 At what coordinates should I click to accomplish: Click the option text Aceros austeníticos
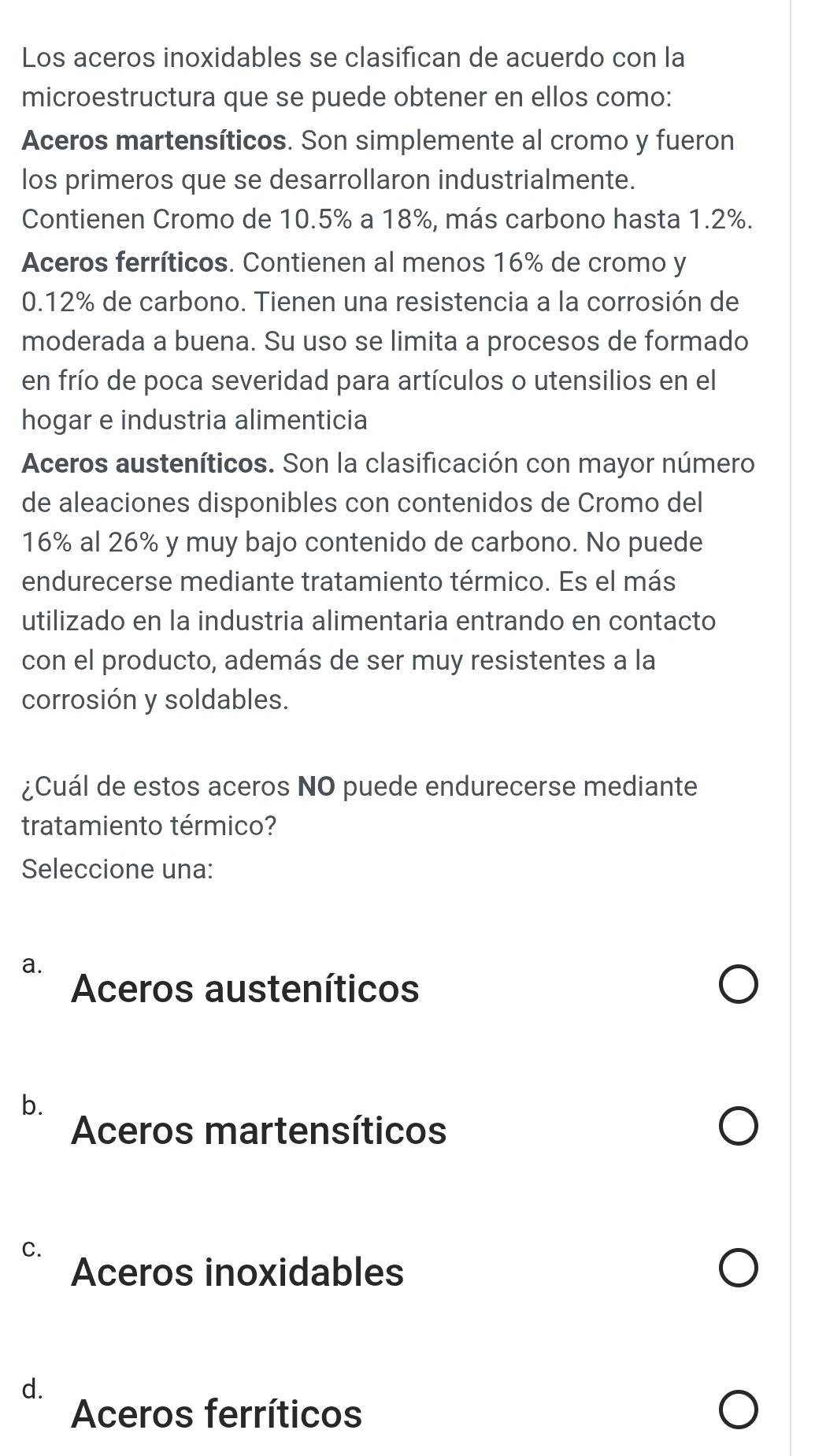pos(244,990)
